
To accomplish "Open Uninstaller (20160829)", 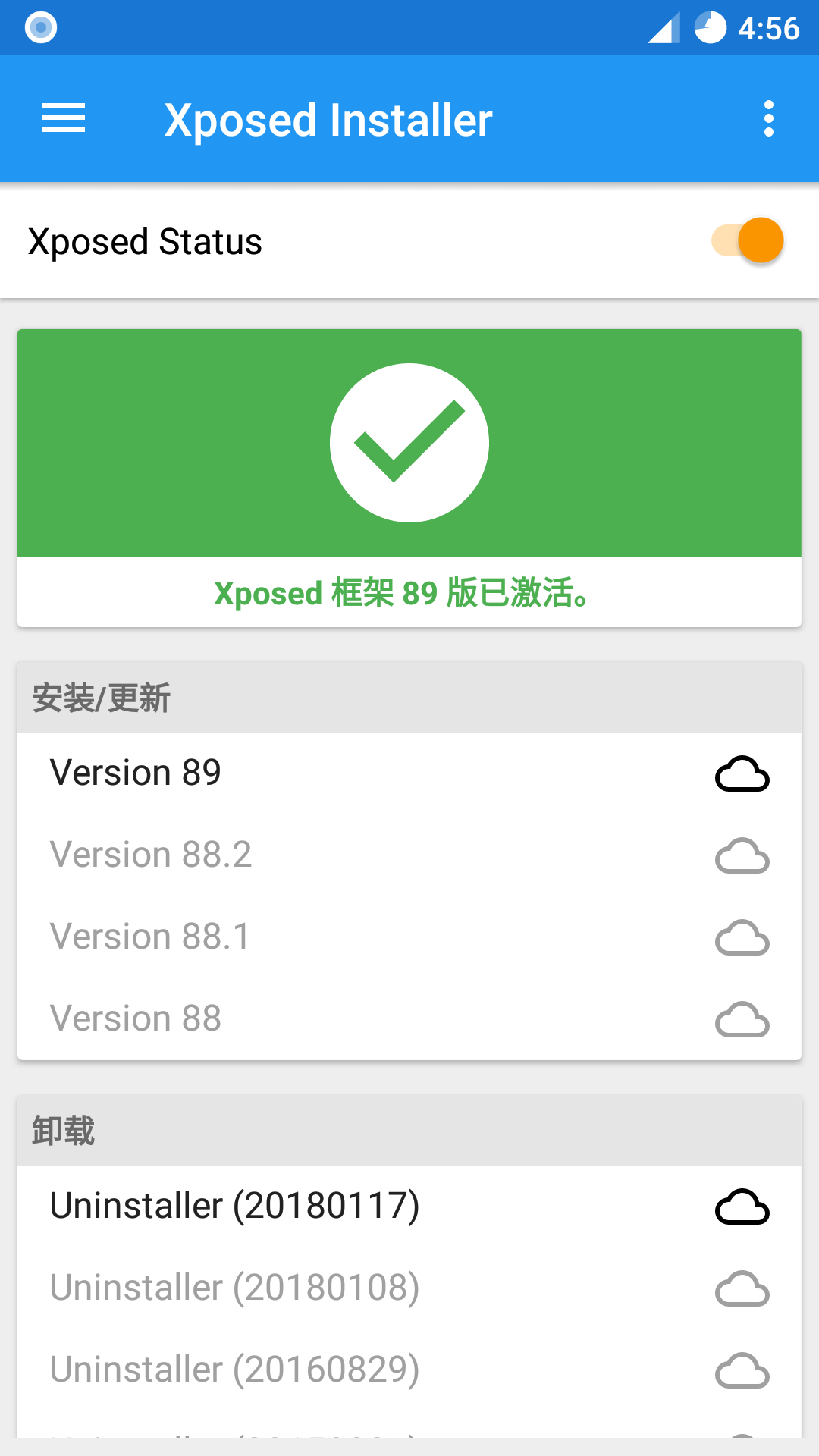I will point(409,1370).
